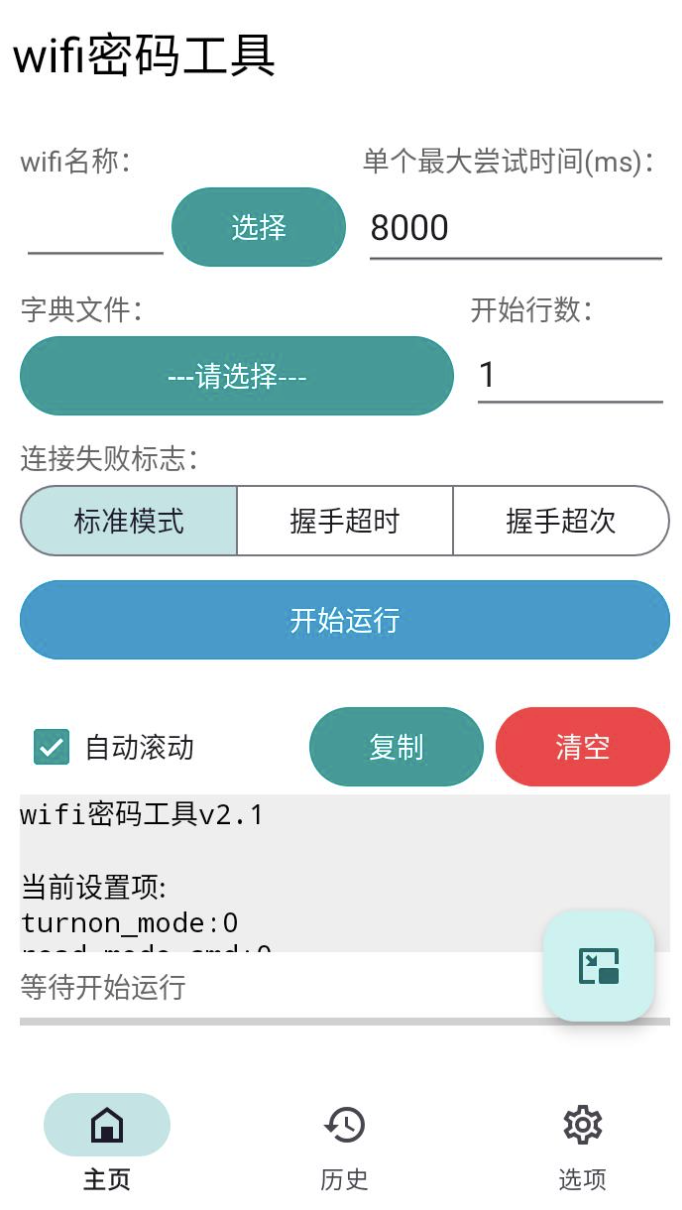Open the 字典文件 ---请选择--- picker
The image size is (682, 1210).
[237, 376]
